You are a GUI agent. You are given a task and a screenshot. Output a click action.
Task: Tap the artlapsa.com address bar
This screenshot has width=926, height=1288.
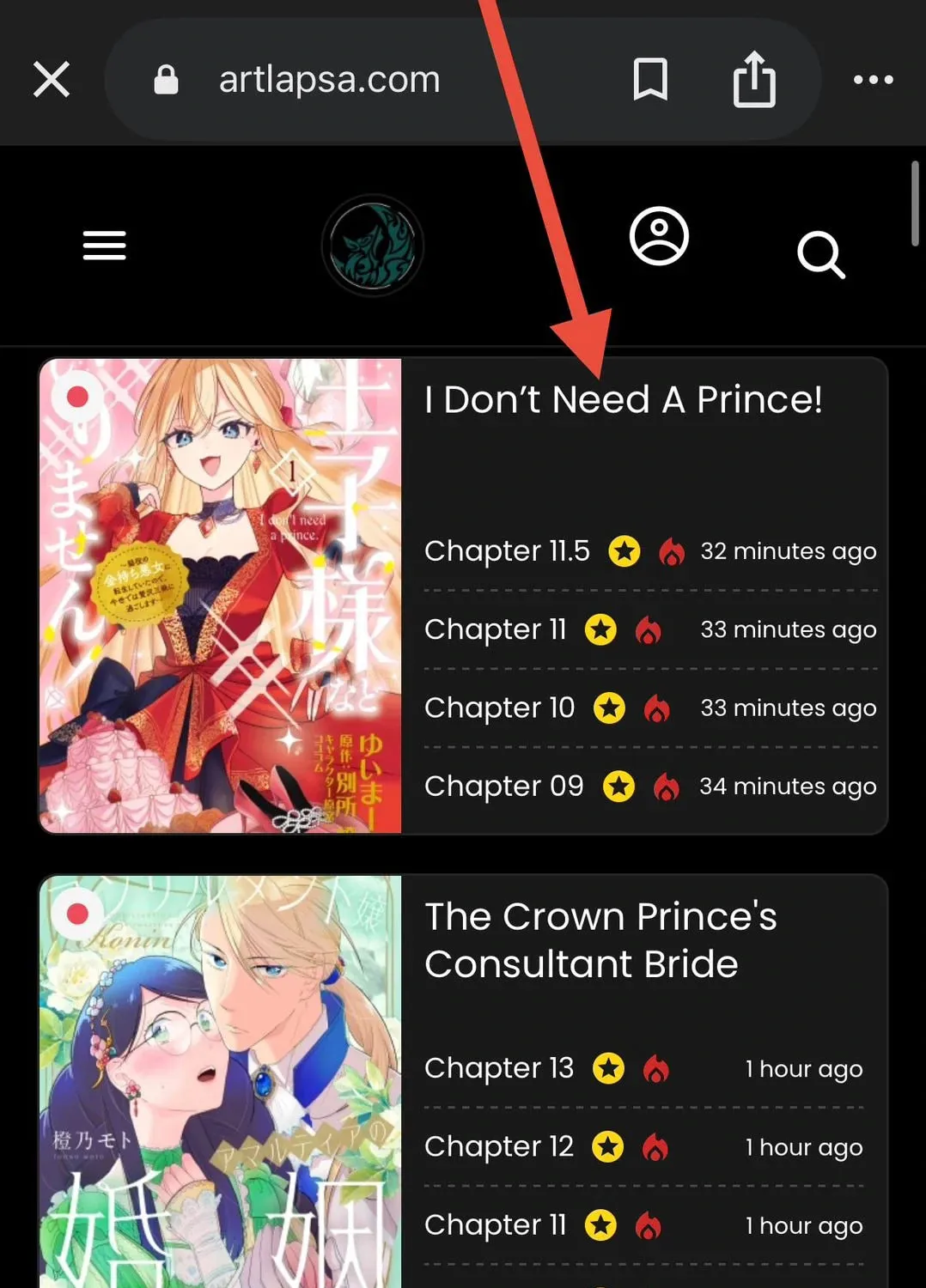[329, 80]
